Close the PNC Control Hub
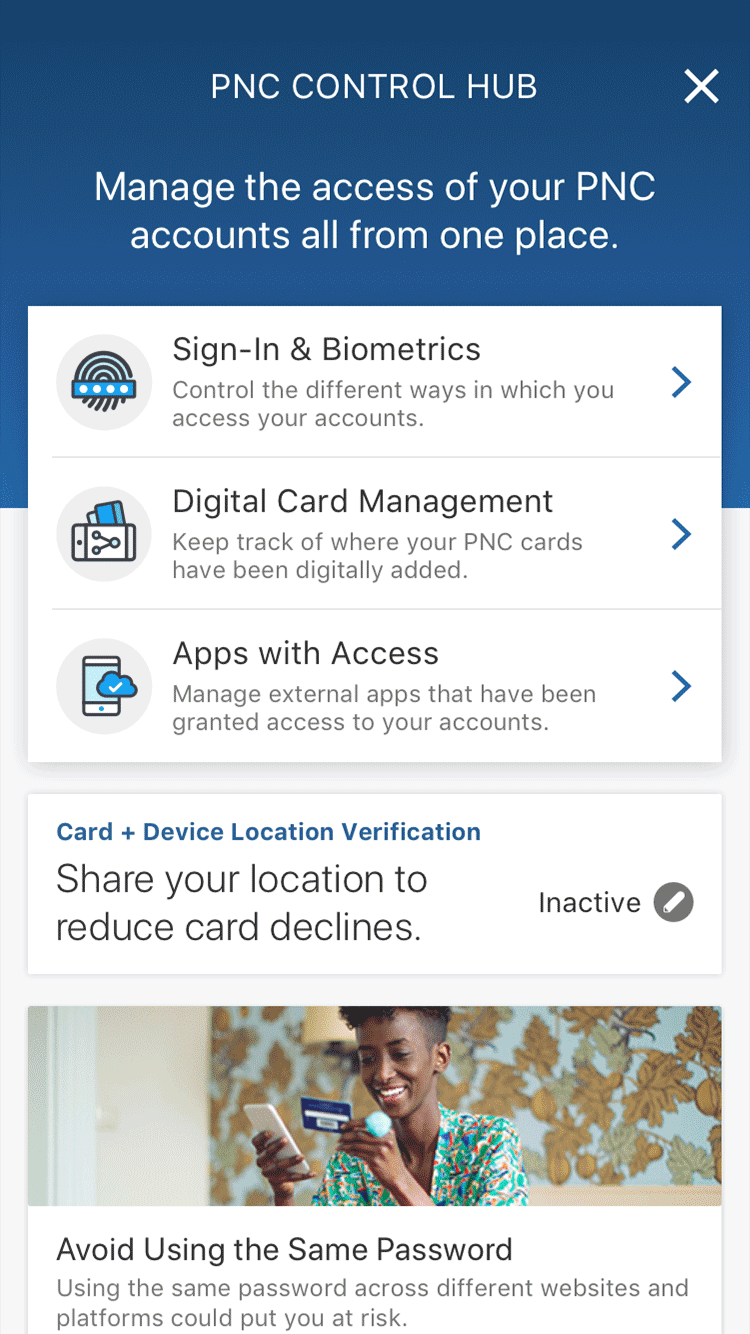The width and height of the screenshot is (750, 1334). 701,87
